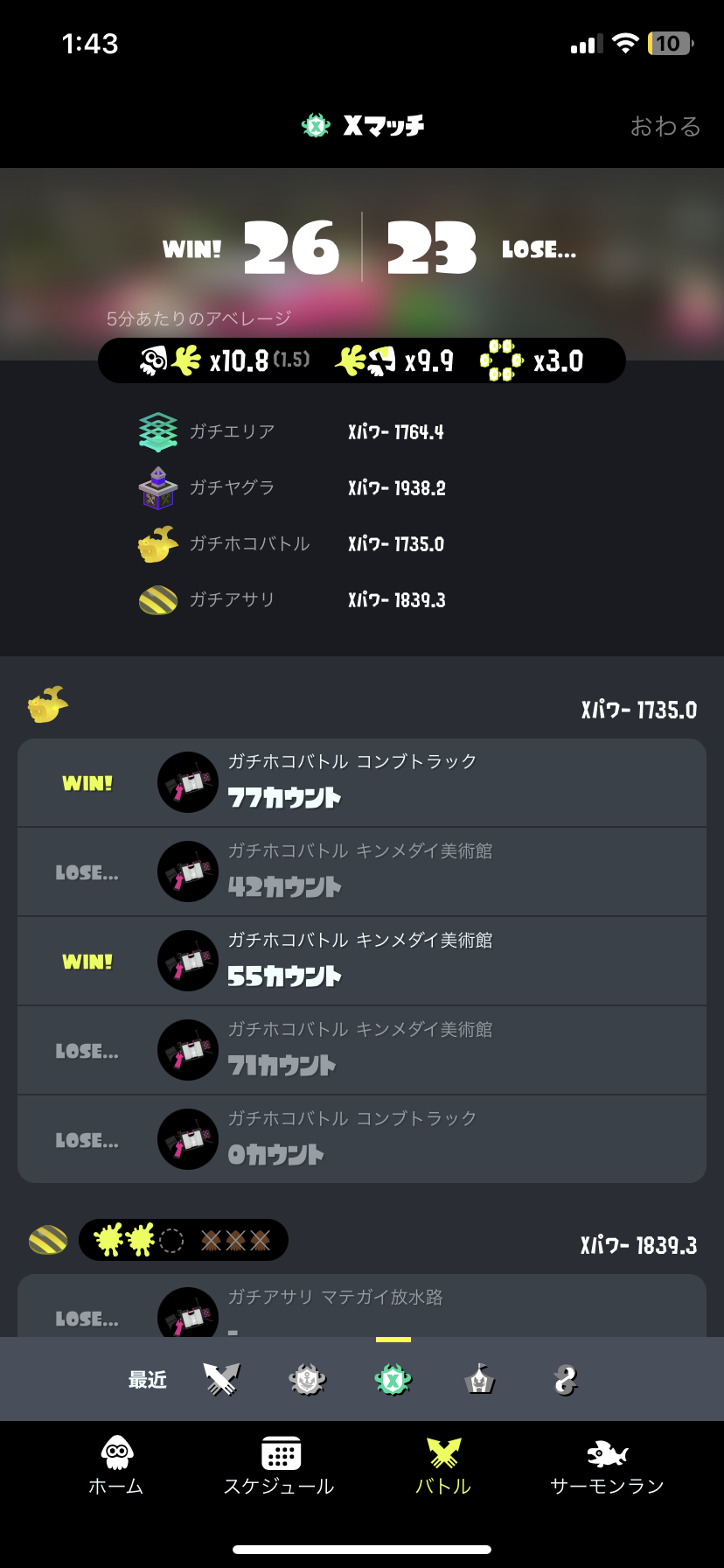
Task: Open the ガチアサリ マテガイ放水路 battle
Action: [362, 1307]
